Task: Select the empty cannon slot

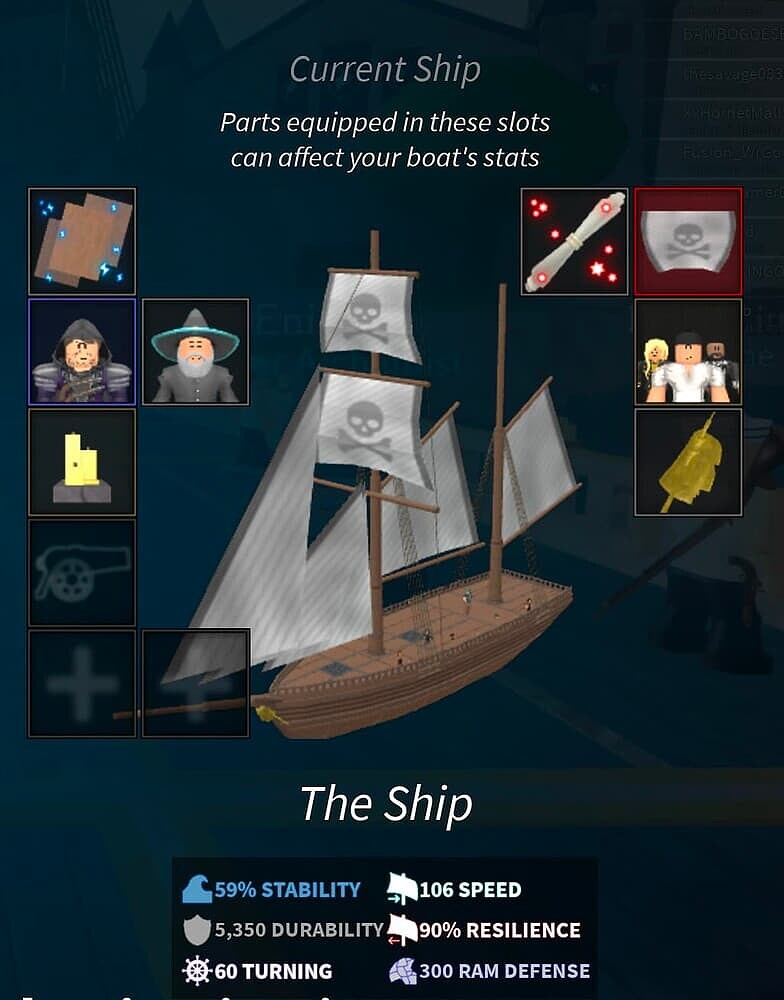Action: coord(80,571)
